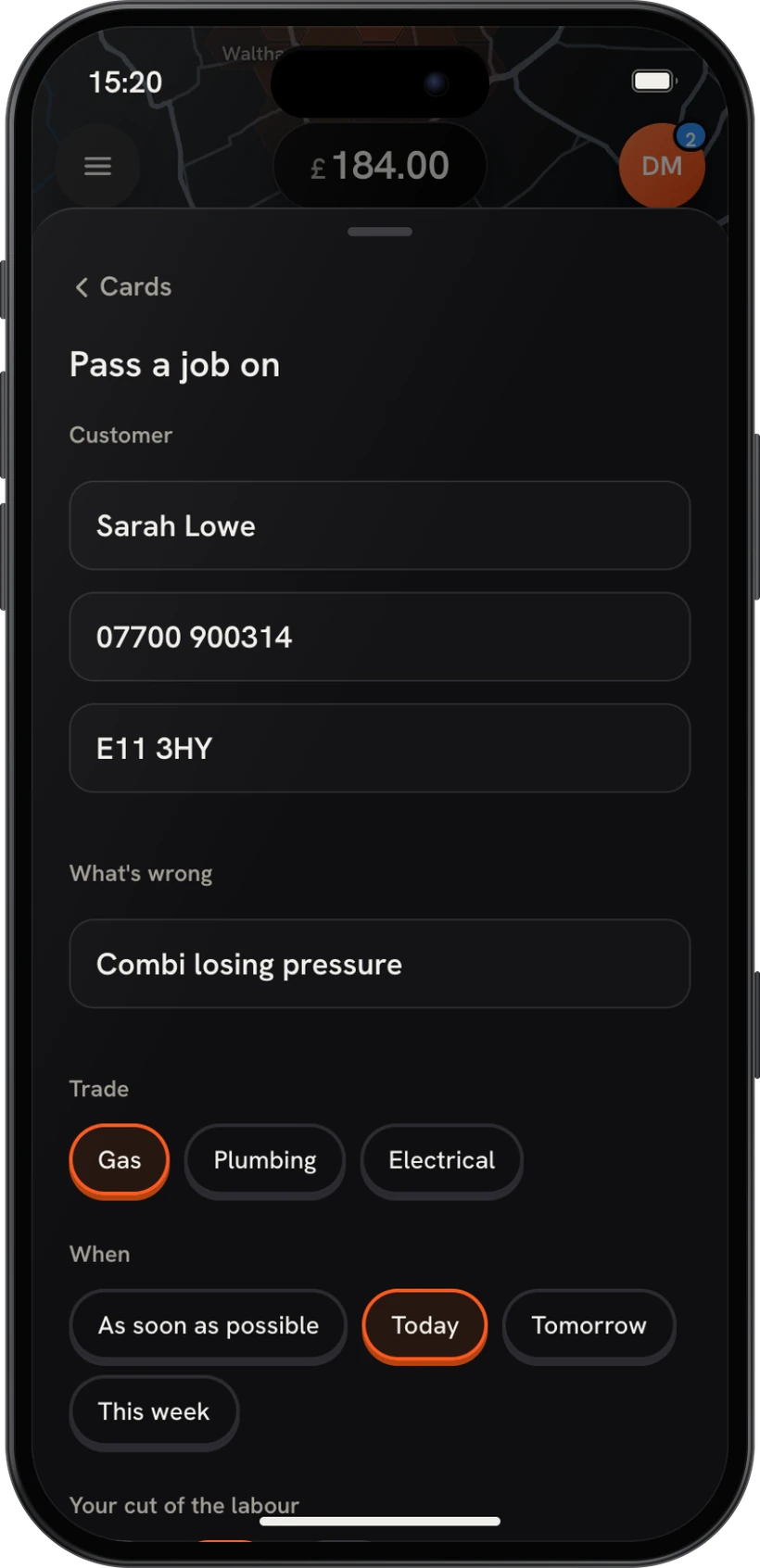Edit the E11 3HY postcode field
Viewport: 760px width, 1568px height.
pyautogui.click(x=380, y=748)
